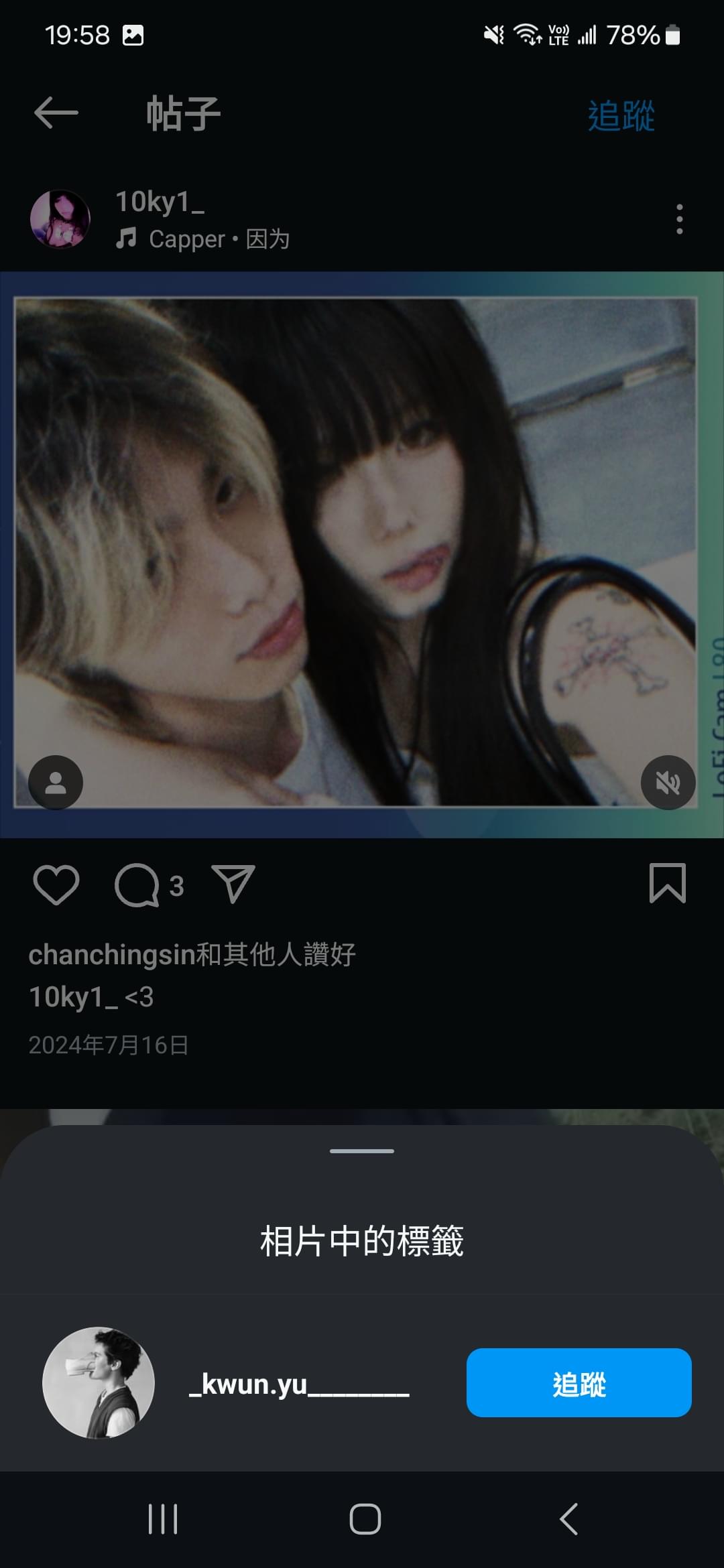
Task: Open chanchingsin's profile from the likes line
Action: [111, 954]
